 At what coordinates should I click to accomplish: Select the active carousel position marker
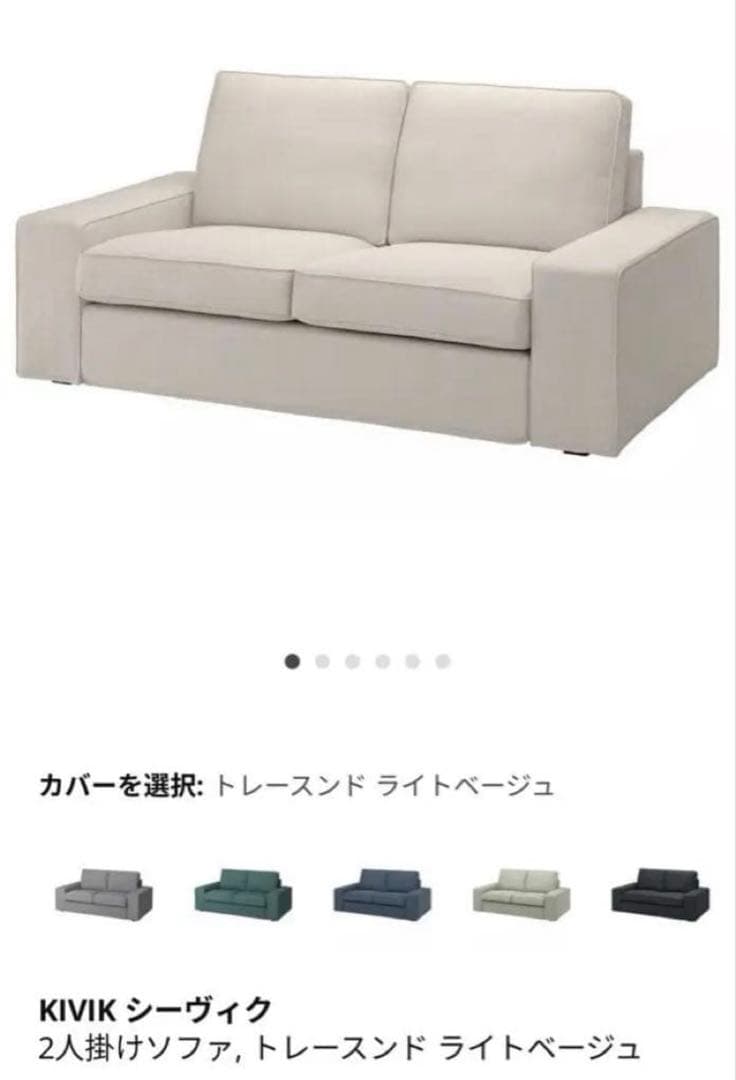point(292,661)
